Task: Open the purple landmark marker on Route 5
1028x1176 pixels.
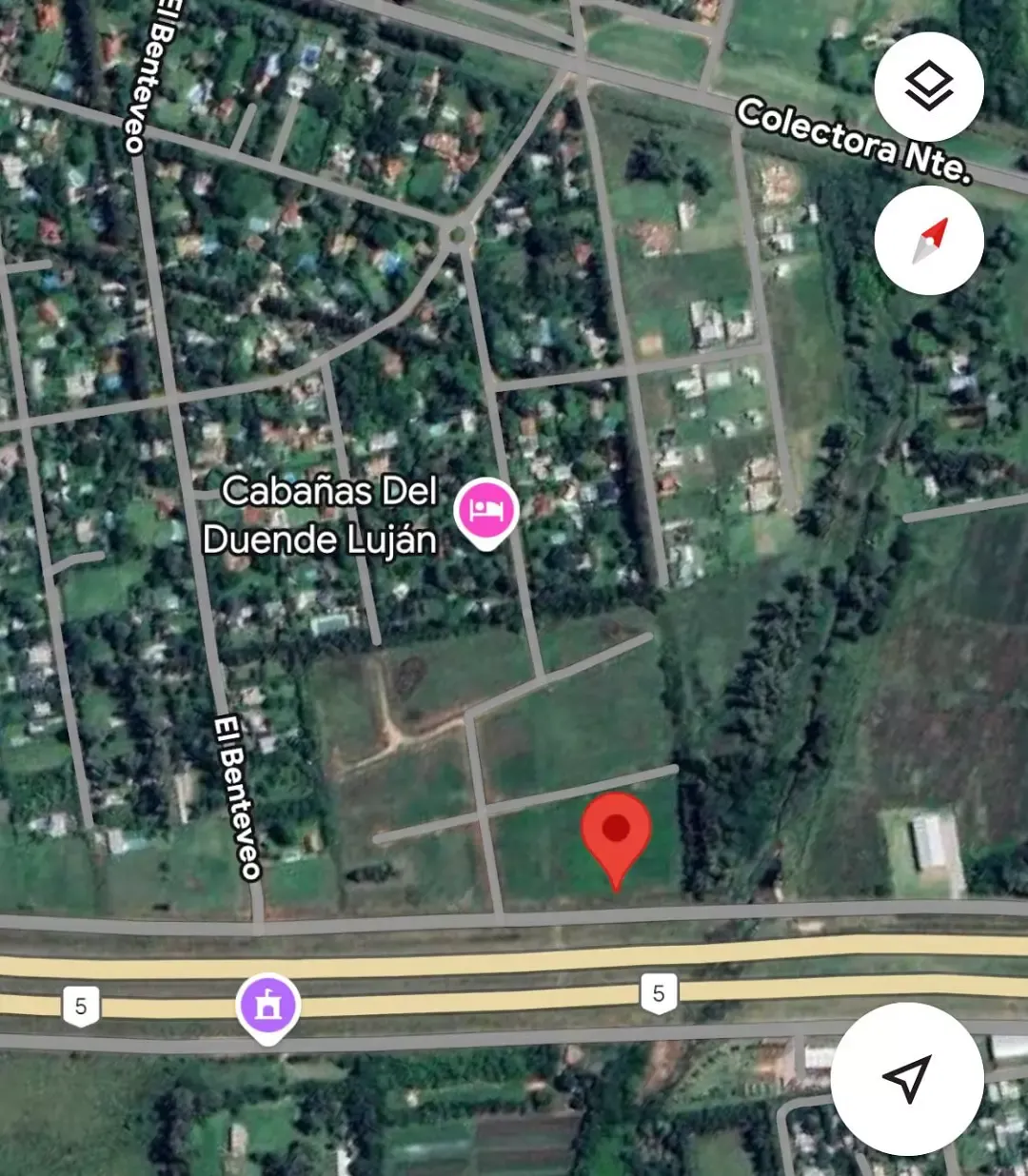Action: [268, 1006]
